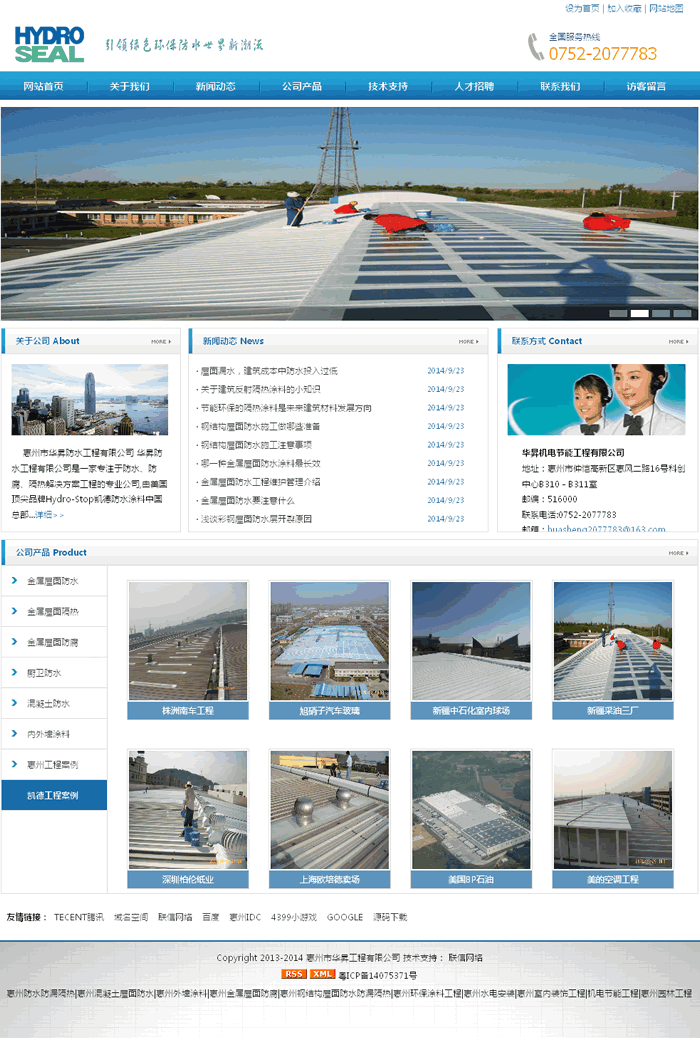This screenshot has width=700, height=1038.
Task: Tap 加入收藏 link at the top
Action: point(624,8)
